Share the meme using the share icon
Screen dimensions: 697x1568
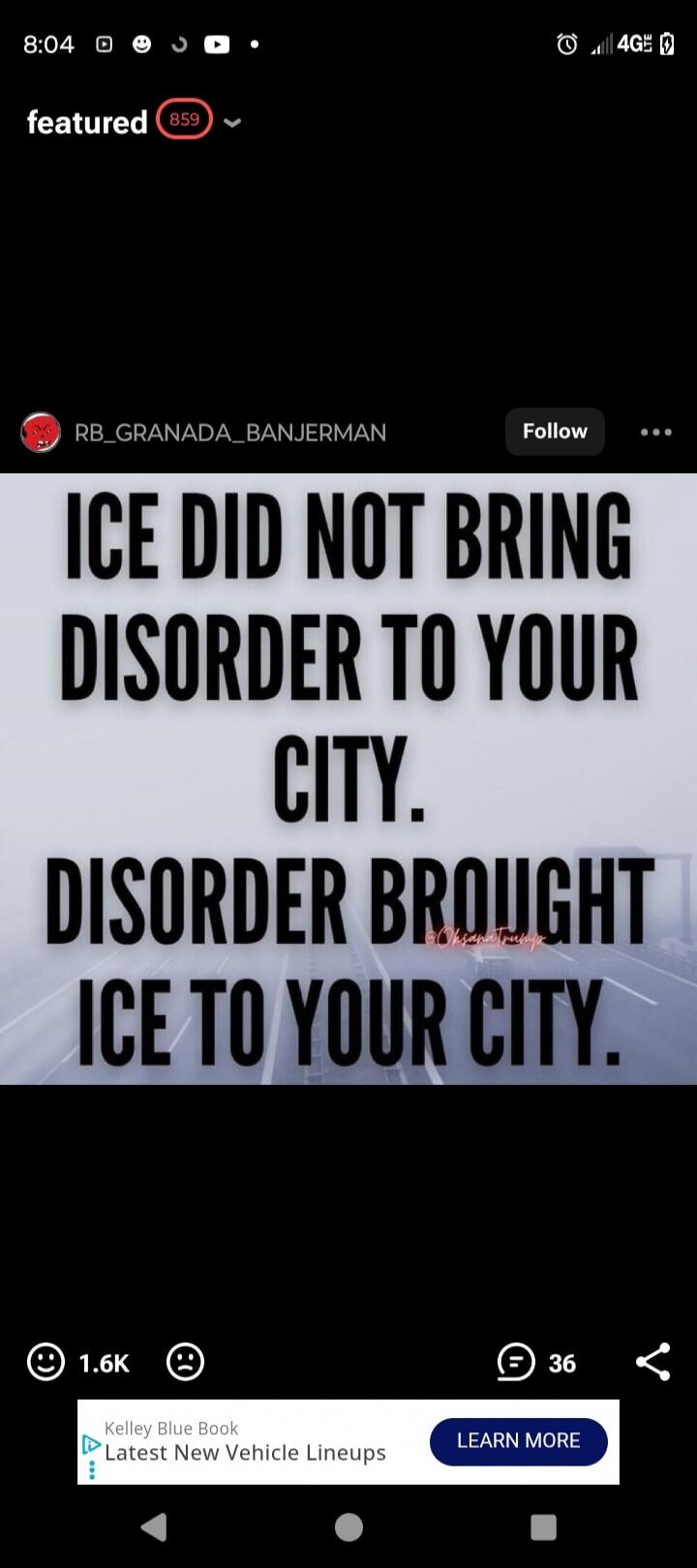653,1361
